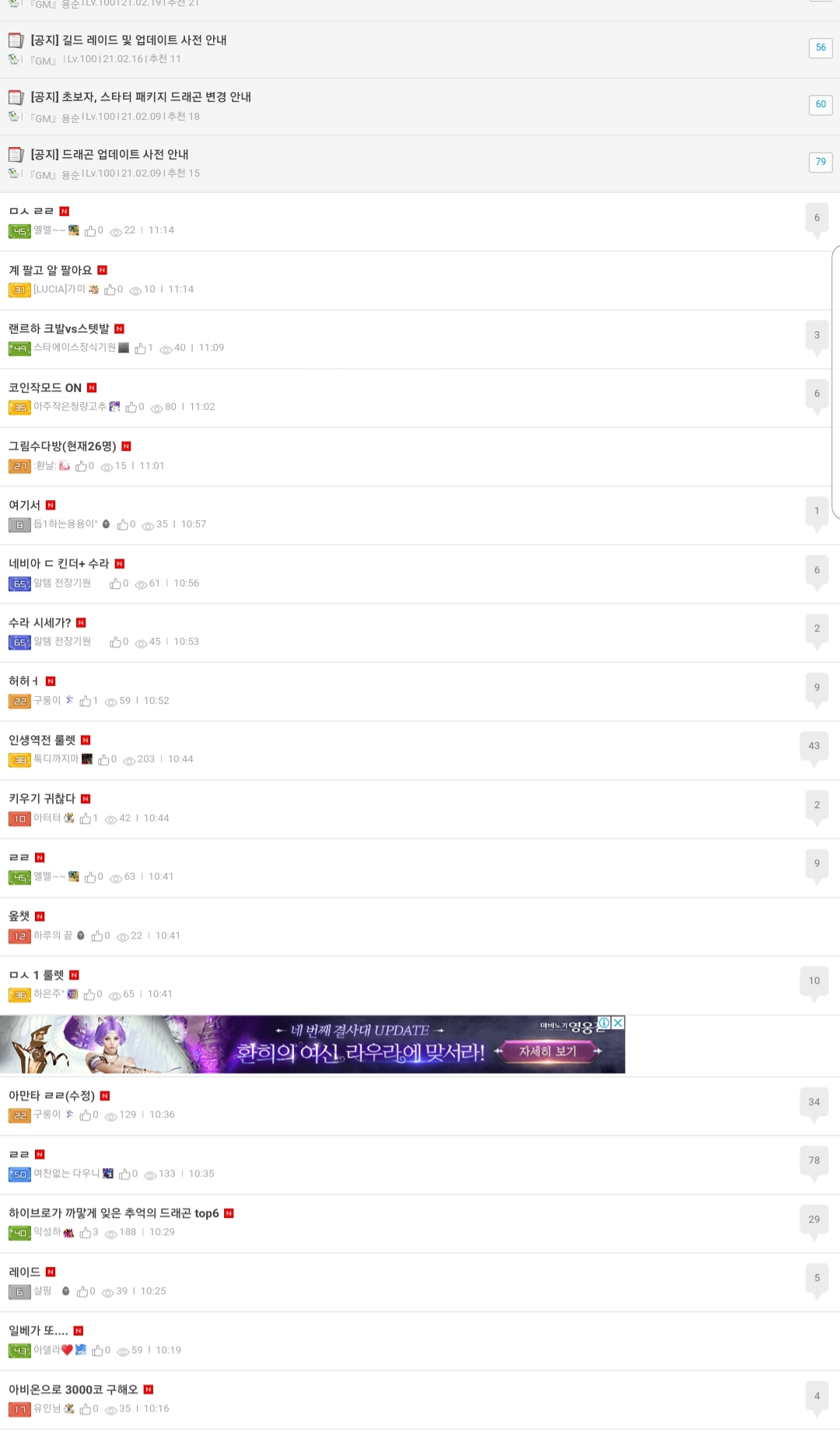Open post '계 팔고 알 팔아요'

coord(51,271)
